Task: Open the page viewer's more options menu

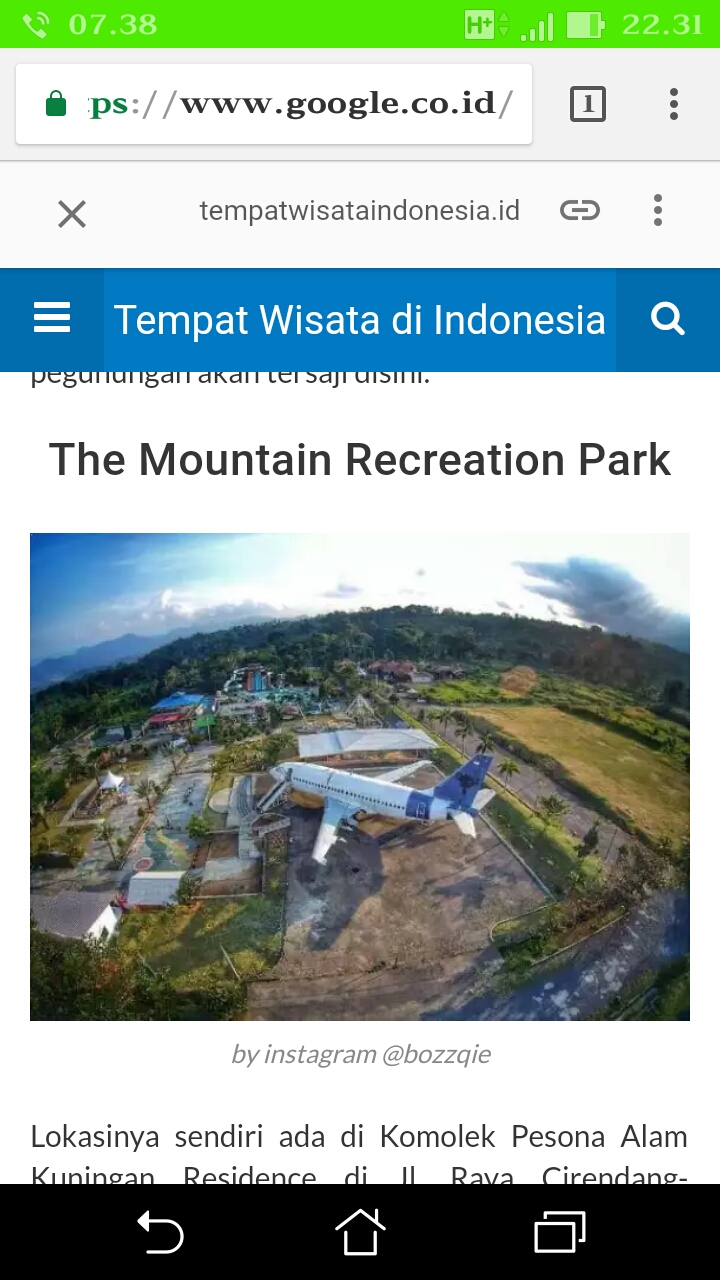Action: coord(657,210)
